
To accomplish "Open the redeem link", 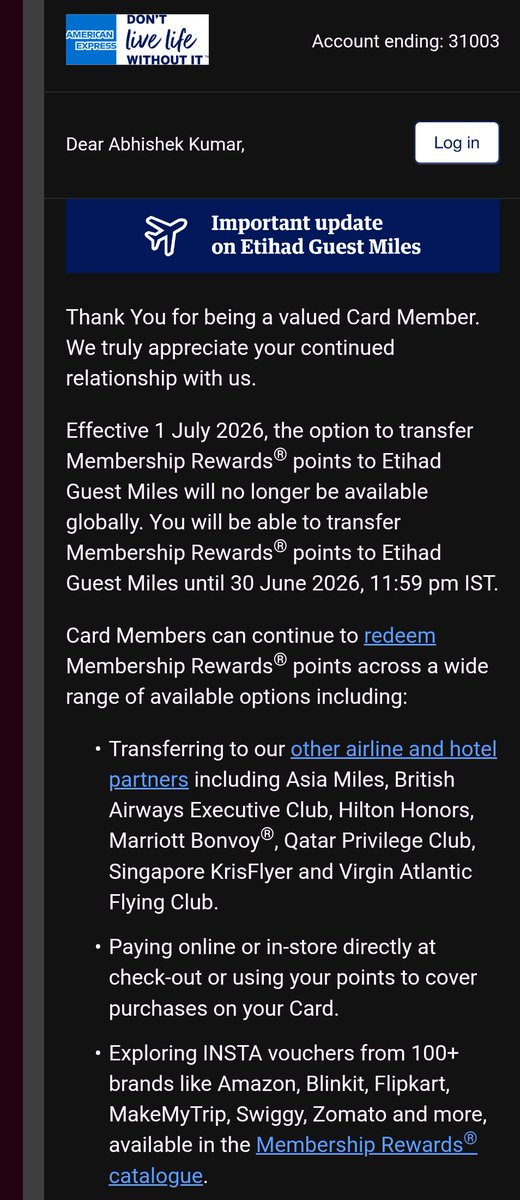I will (400, 636).
